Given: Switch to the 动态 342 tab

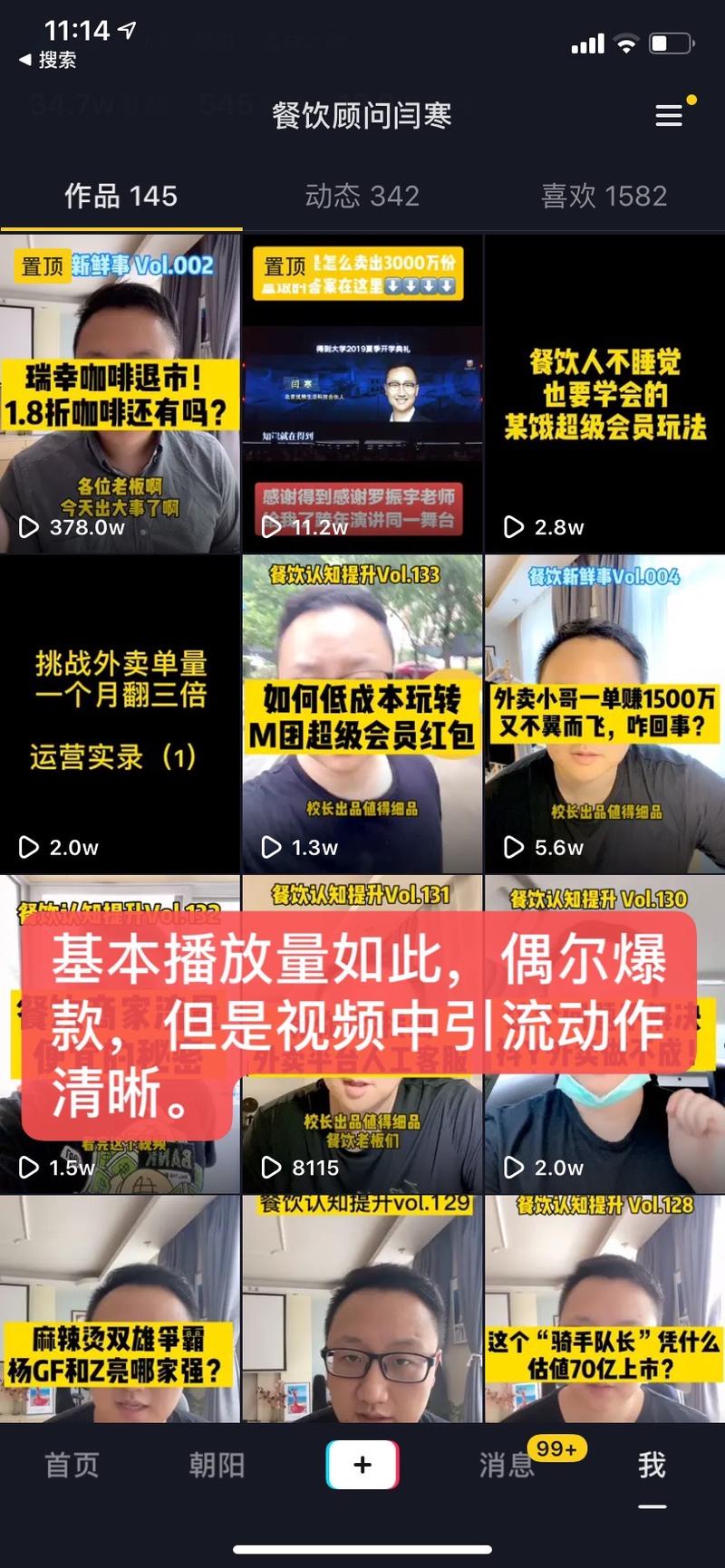Looking at the screenshot, I should 362,196.
